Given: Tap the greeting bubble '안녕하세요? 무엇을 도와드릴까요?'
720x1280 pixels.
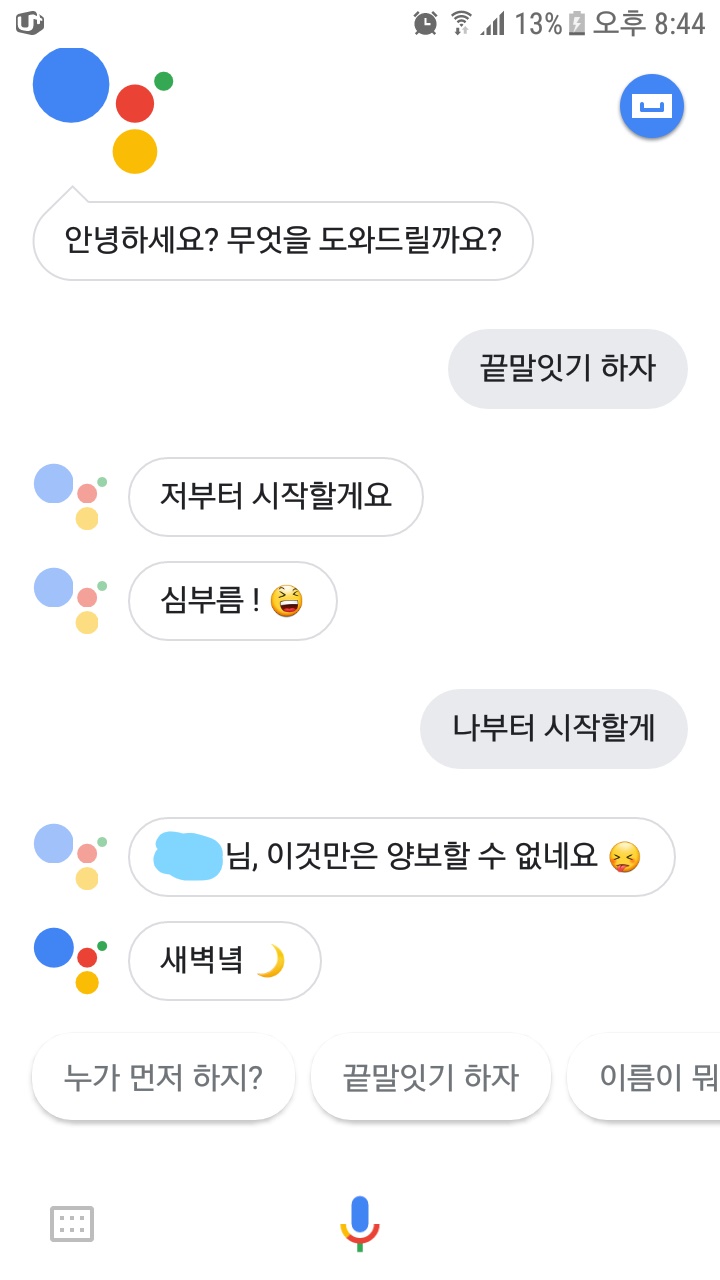Looking at the screenshot, I should click(283, 240).
